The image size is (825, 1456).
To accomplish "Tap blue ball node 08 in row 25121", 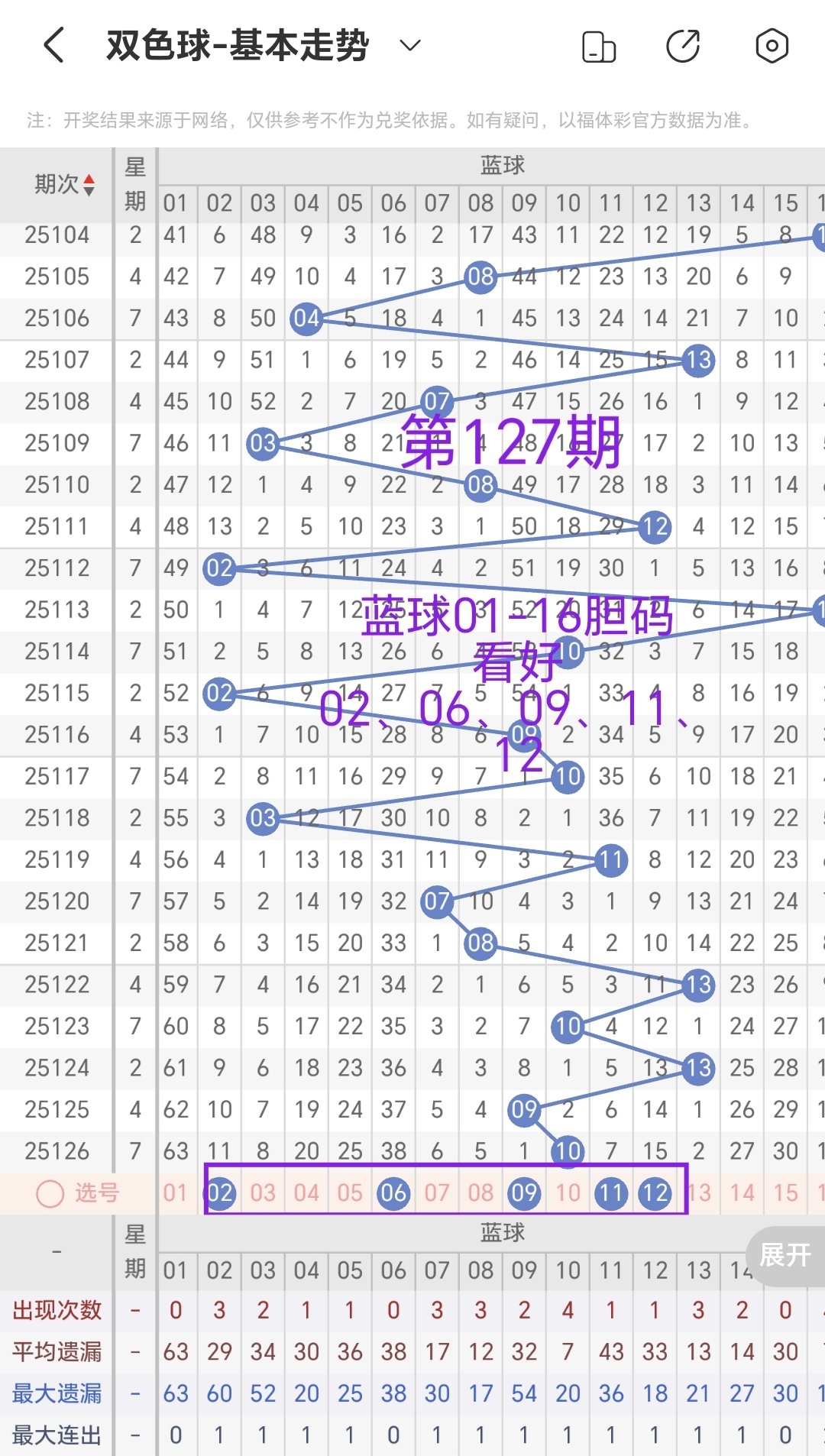I will [x=480, y=943].
